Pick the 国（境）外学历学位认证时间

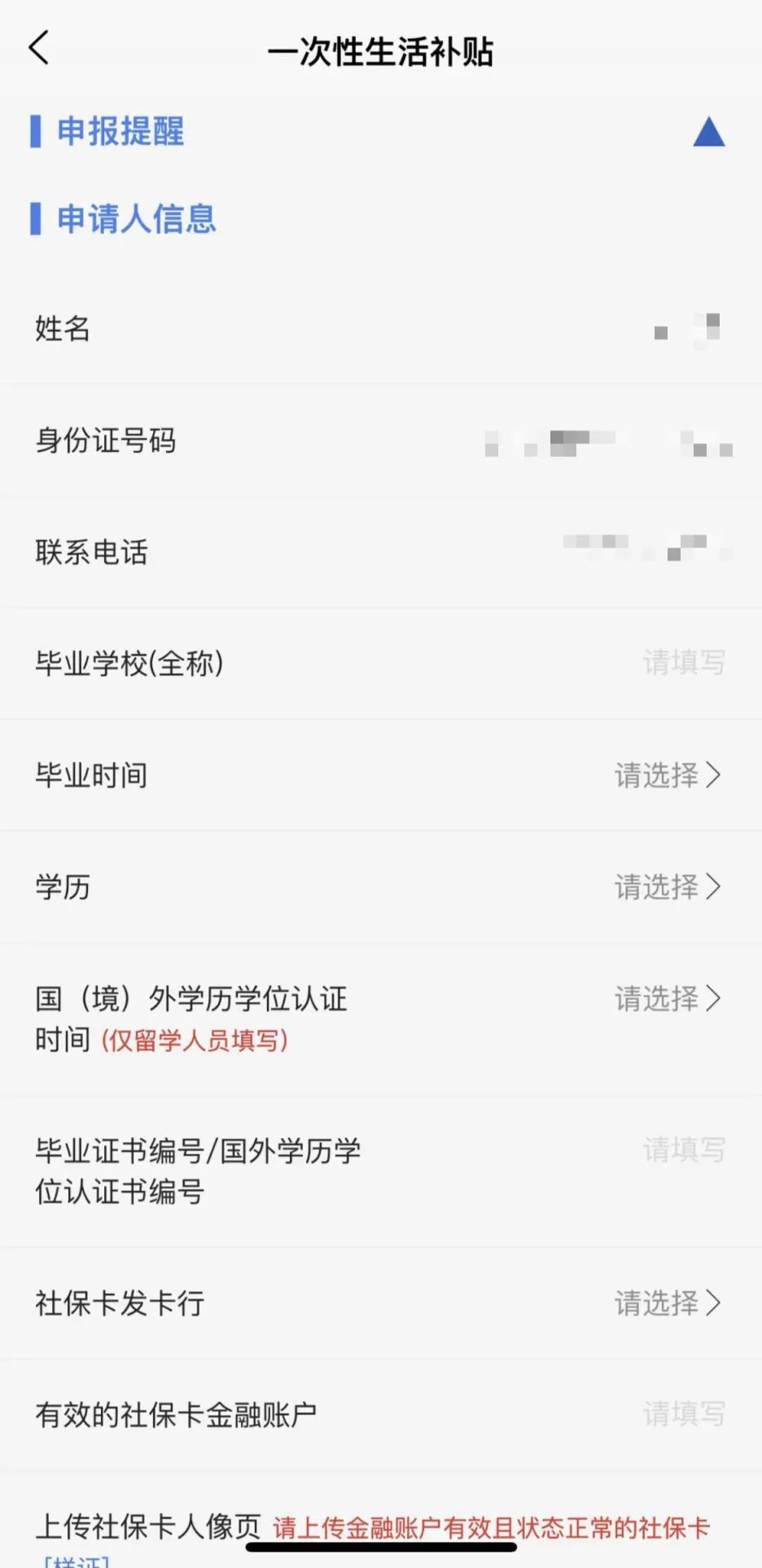click(x=381, y=1018)
